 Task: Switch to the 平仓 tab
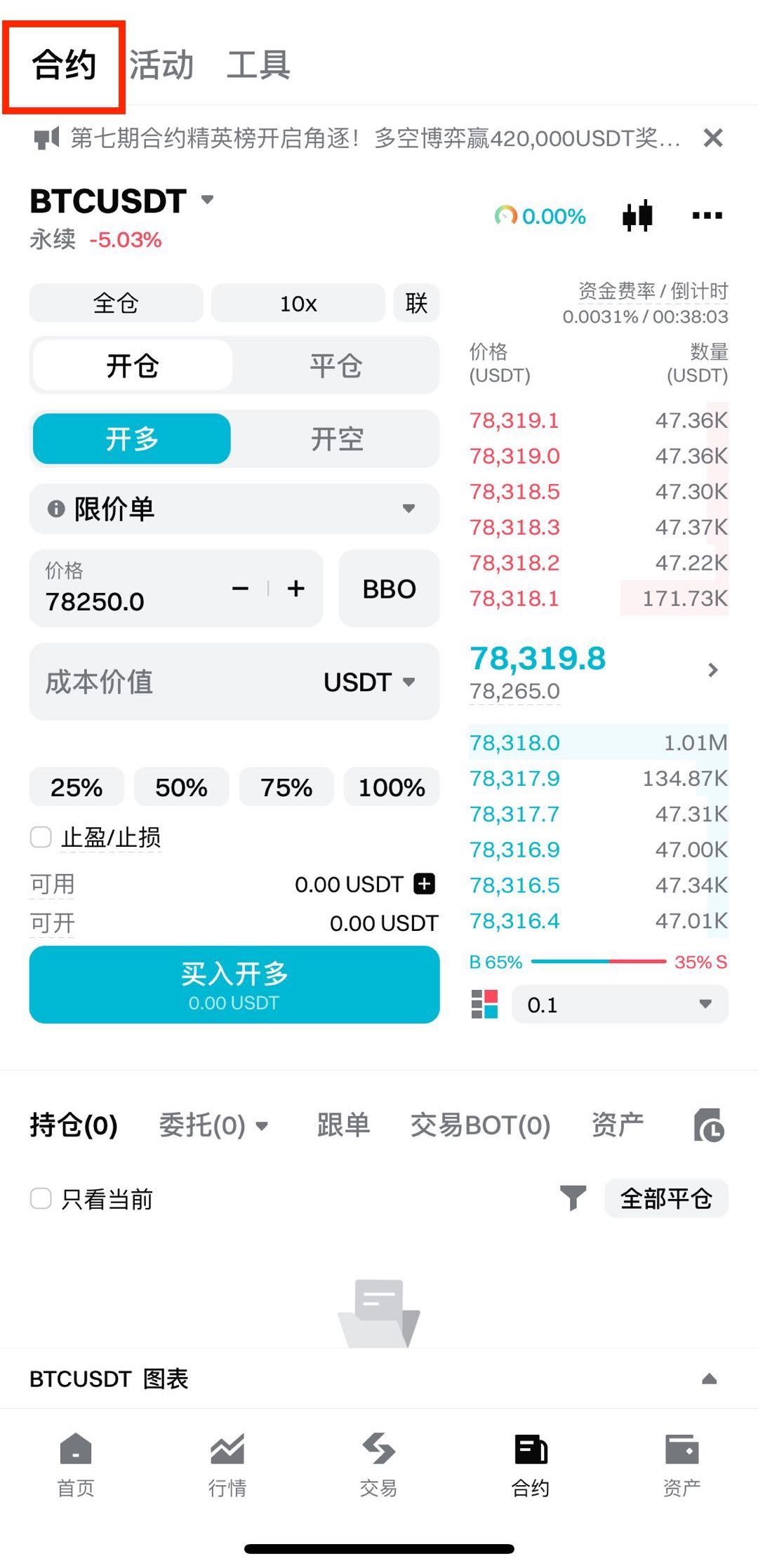(x=335, y=366)
